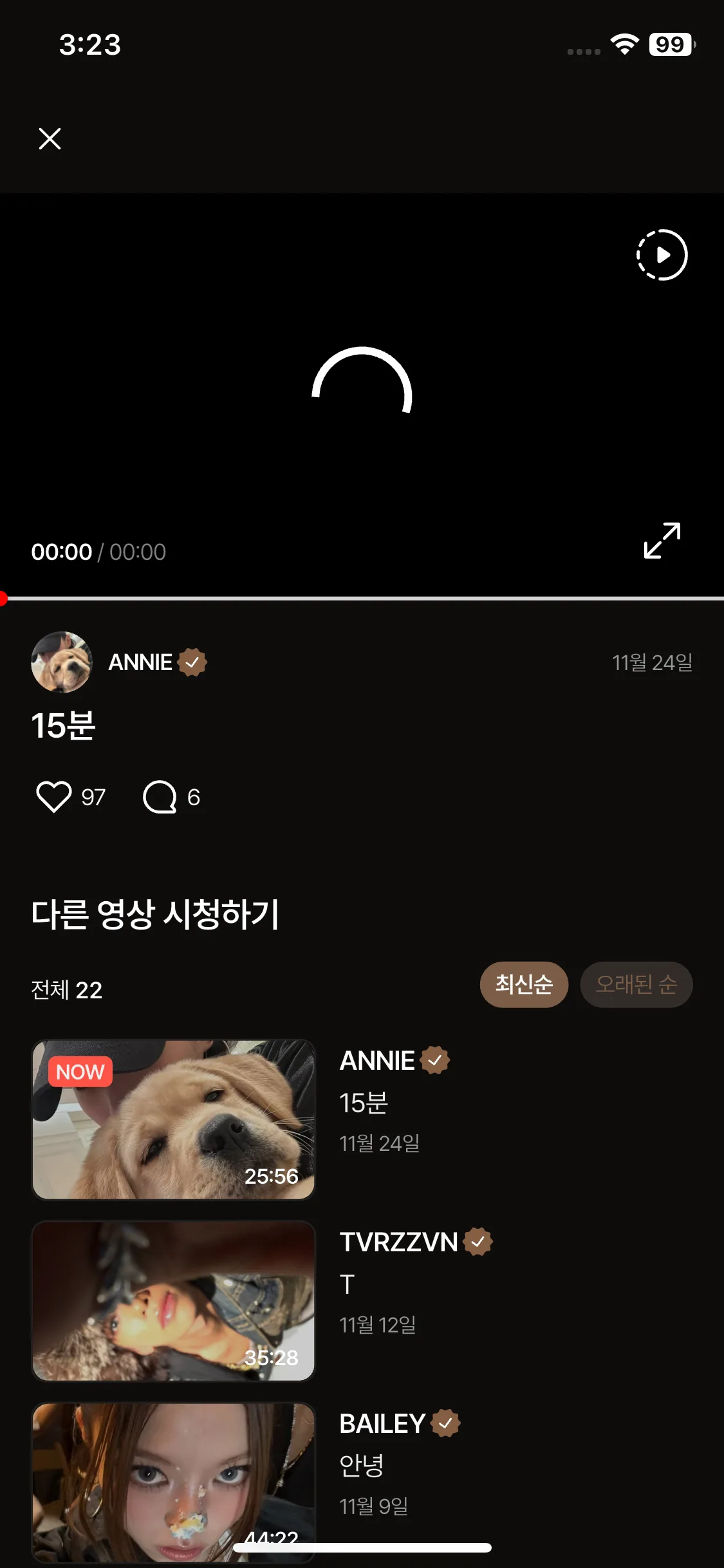Tap the video progress bar

(x=362, y=599)
